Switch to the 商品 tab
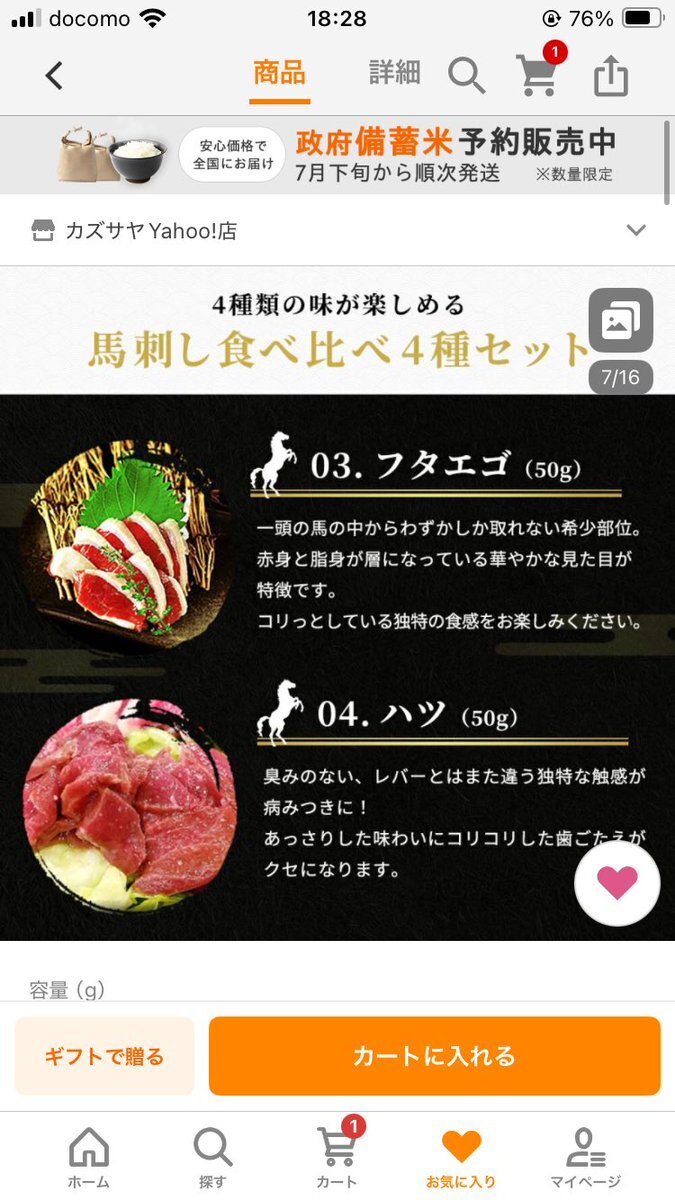The width and height of the screenshot is (675, 1200). (279, 74)
